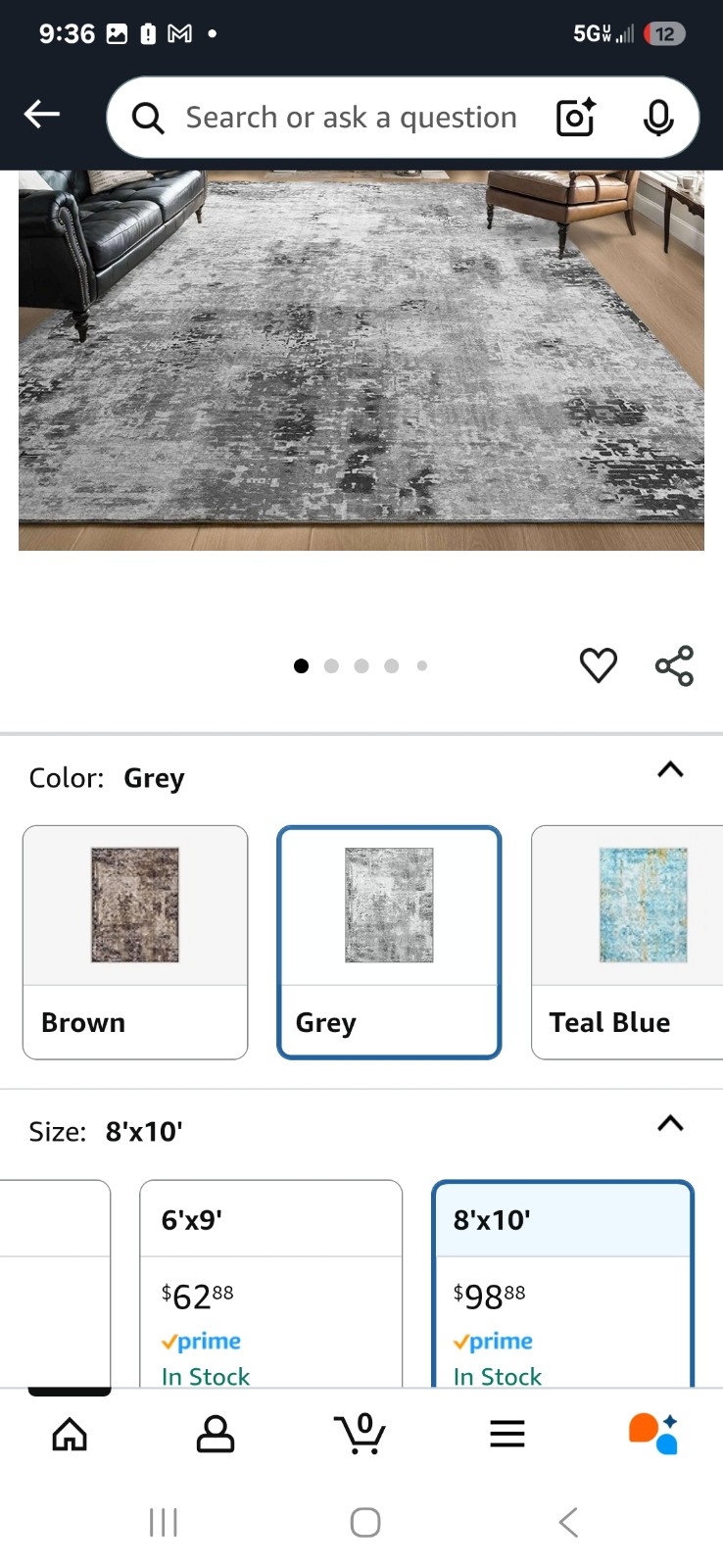The width and height of the screenshot is (723, 1568).
Task: Open the shopping cart
Action: point(360,1434)
